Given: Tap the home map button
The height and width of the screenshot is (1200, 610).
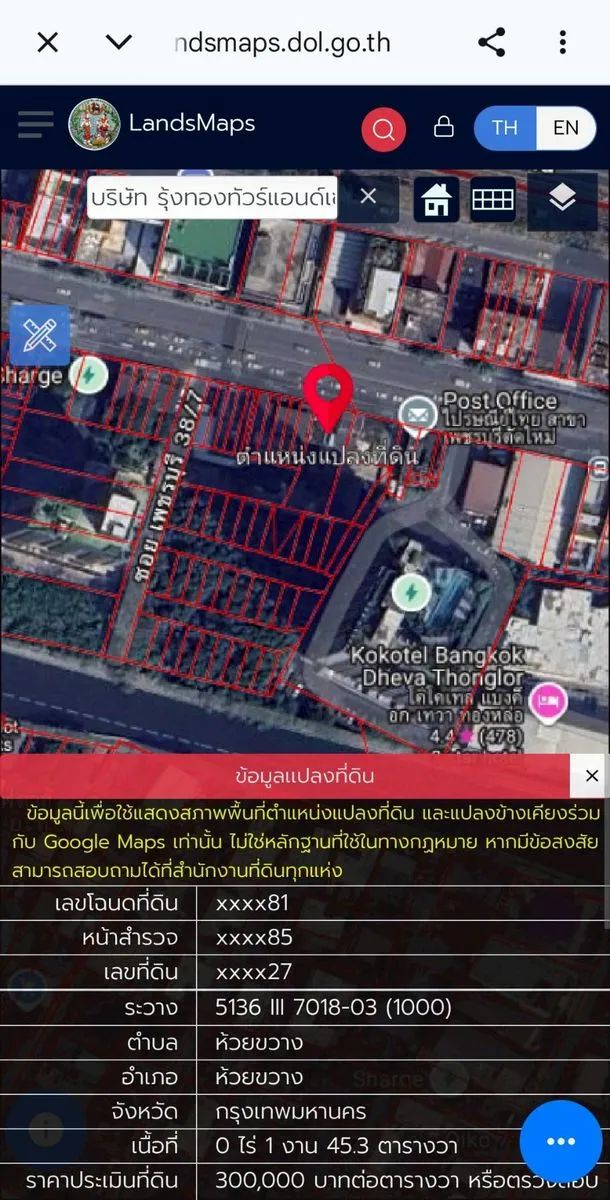Looking at the screenshot, I should pyautogui.click(x=436, y=200).
